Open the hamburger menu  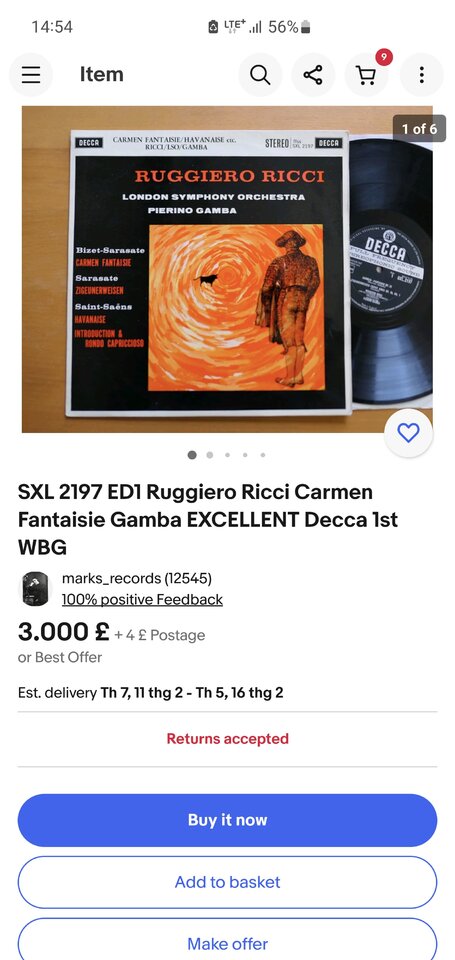31,75
